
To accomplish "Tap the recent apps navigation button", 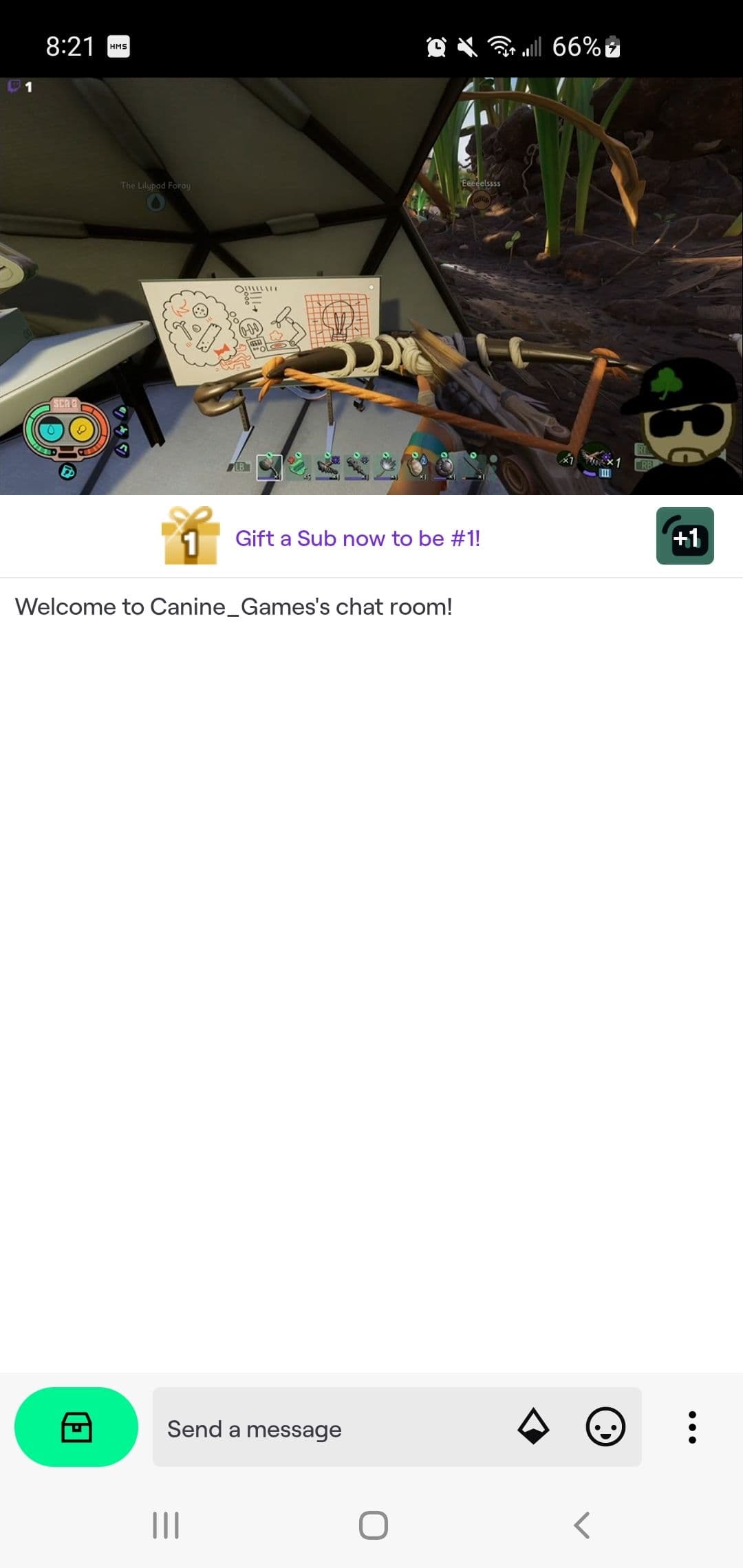I will 165,1524.
